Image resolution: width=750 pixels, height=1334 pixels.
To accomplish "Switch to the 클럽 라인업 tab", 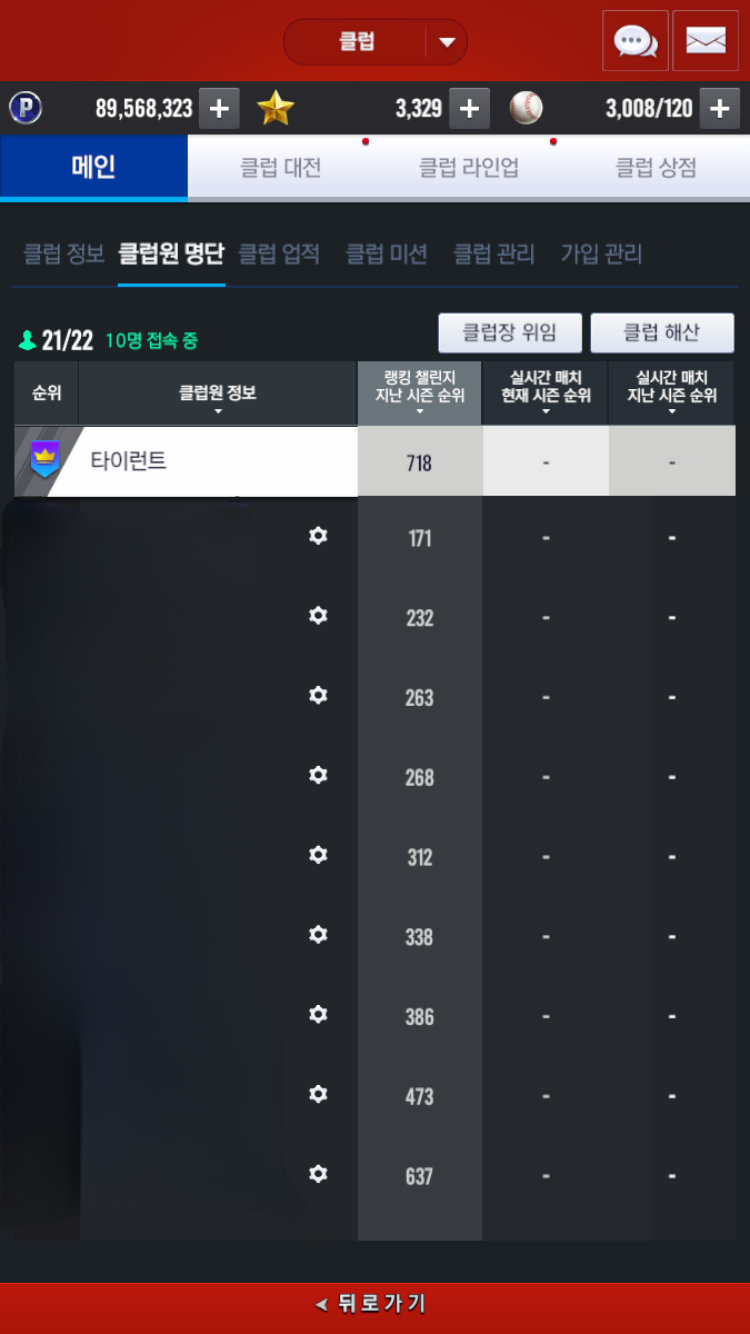I will coord(468,168).
